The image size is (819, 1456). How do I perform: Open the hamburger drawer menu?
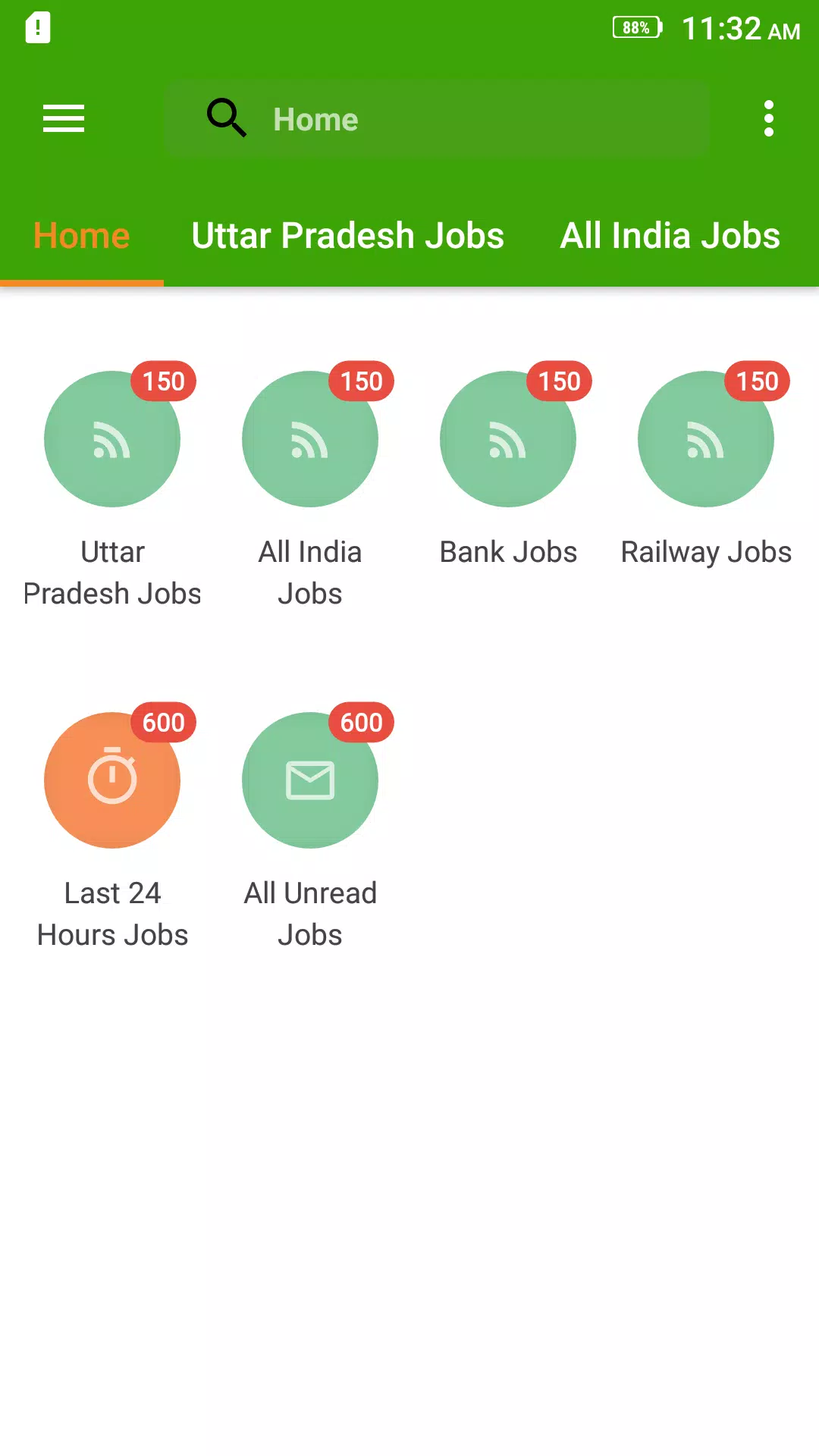click(x=64, y=119)
